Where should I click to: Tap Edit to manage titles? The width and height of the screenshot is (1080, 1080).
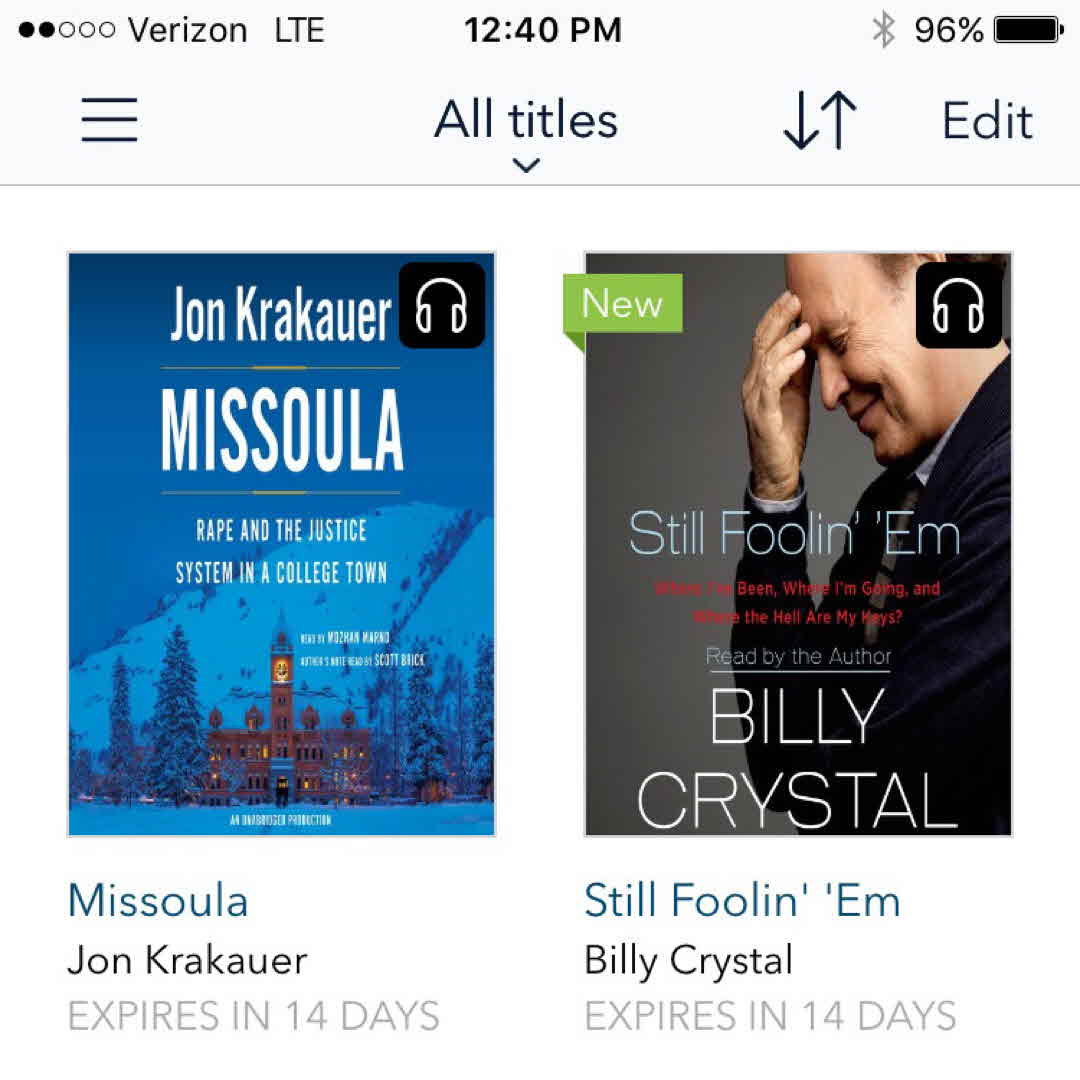(x=987, y=121)
